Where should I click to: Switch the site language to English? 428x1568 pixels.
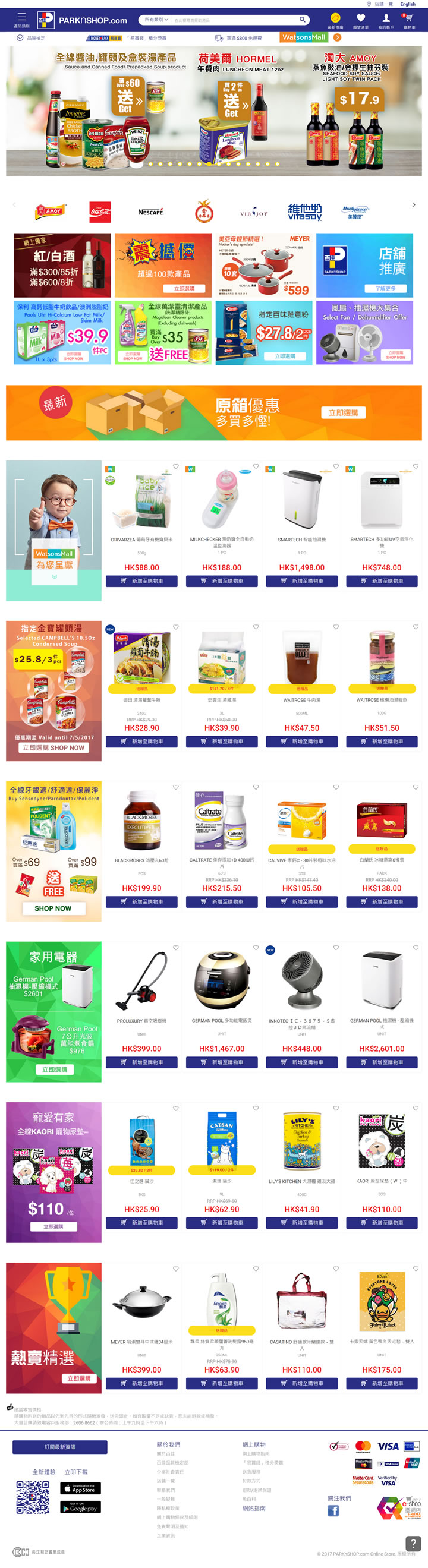[x=407, y=4]
